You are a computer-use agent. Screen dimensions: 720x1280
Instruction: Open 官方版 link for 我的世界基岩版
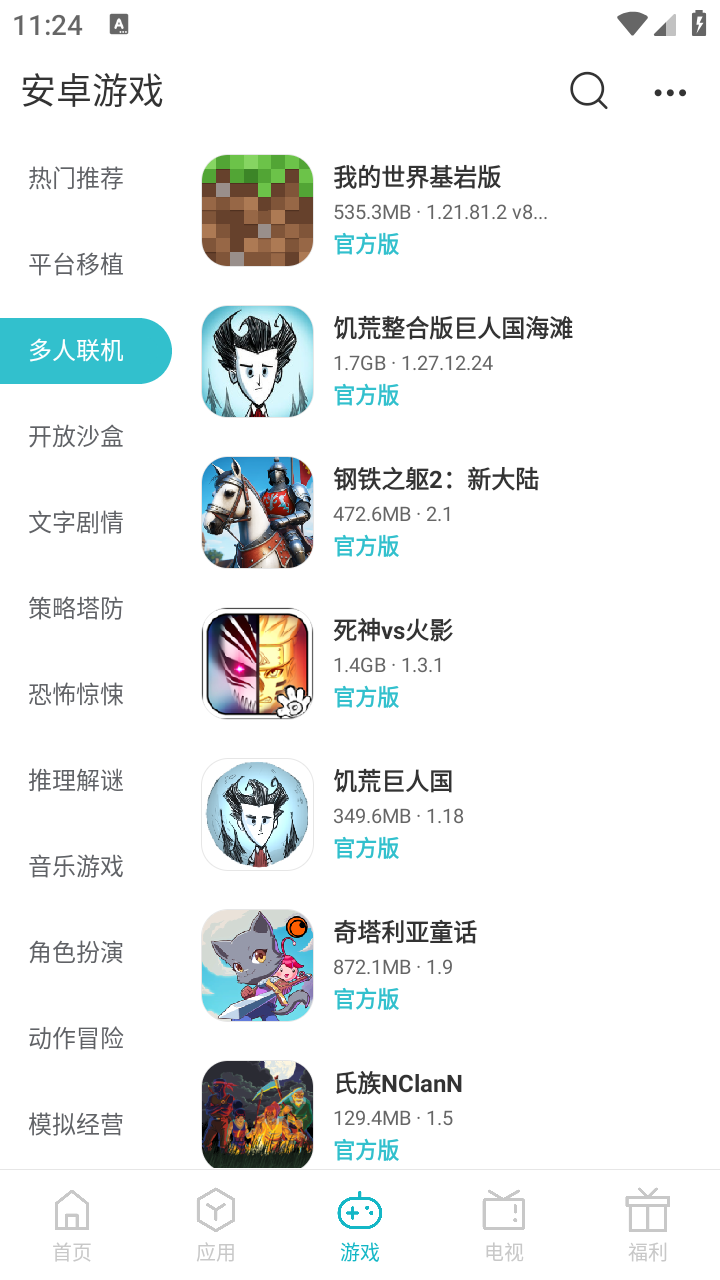click(366, 245)
